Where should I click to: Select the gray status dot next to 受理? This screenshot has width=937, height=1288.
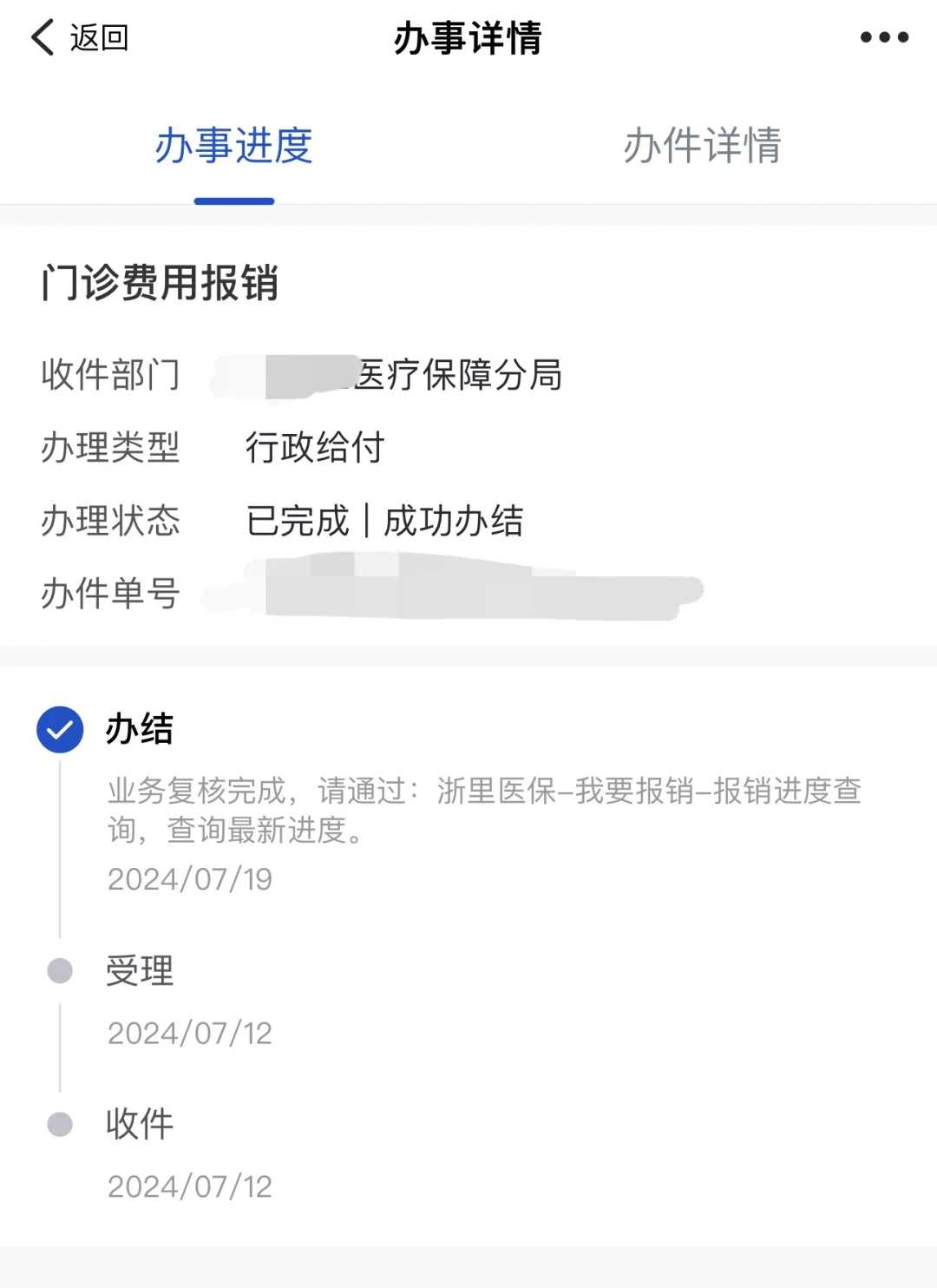click(59, 971)
